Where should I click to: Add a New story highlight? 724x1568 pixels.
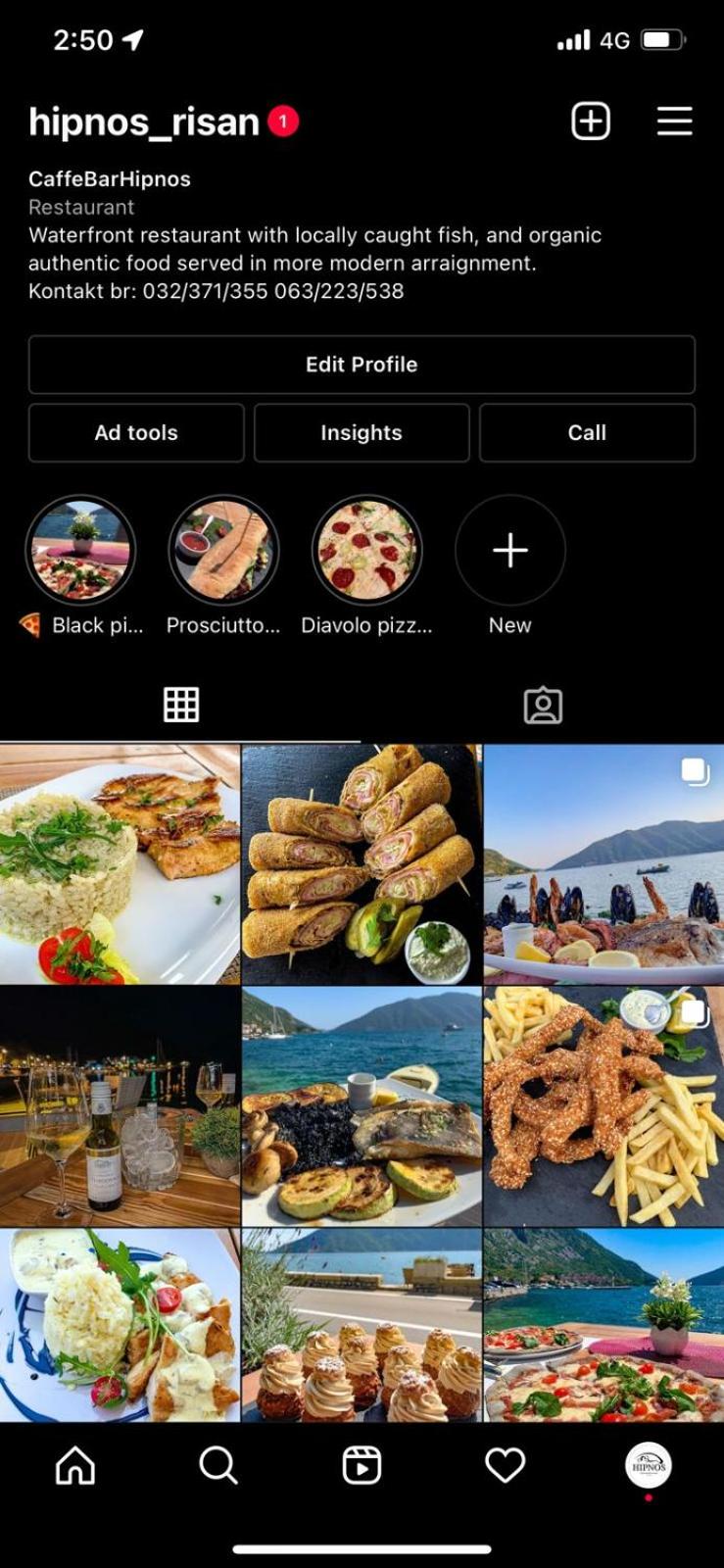coord(510,550)
